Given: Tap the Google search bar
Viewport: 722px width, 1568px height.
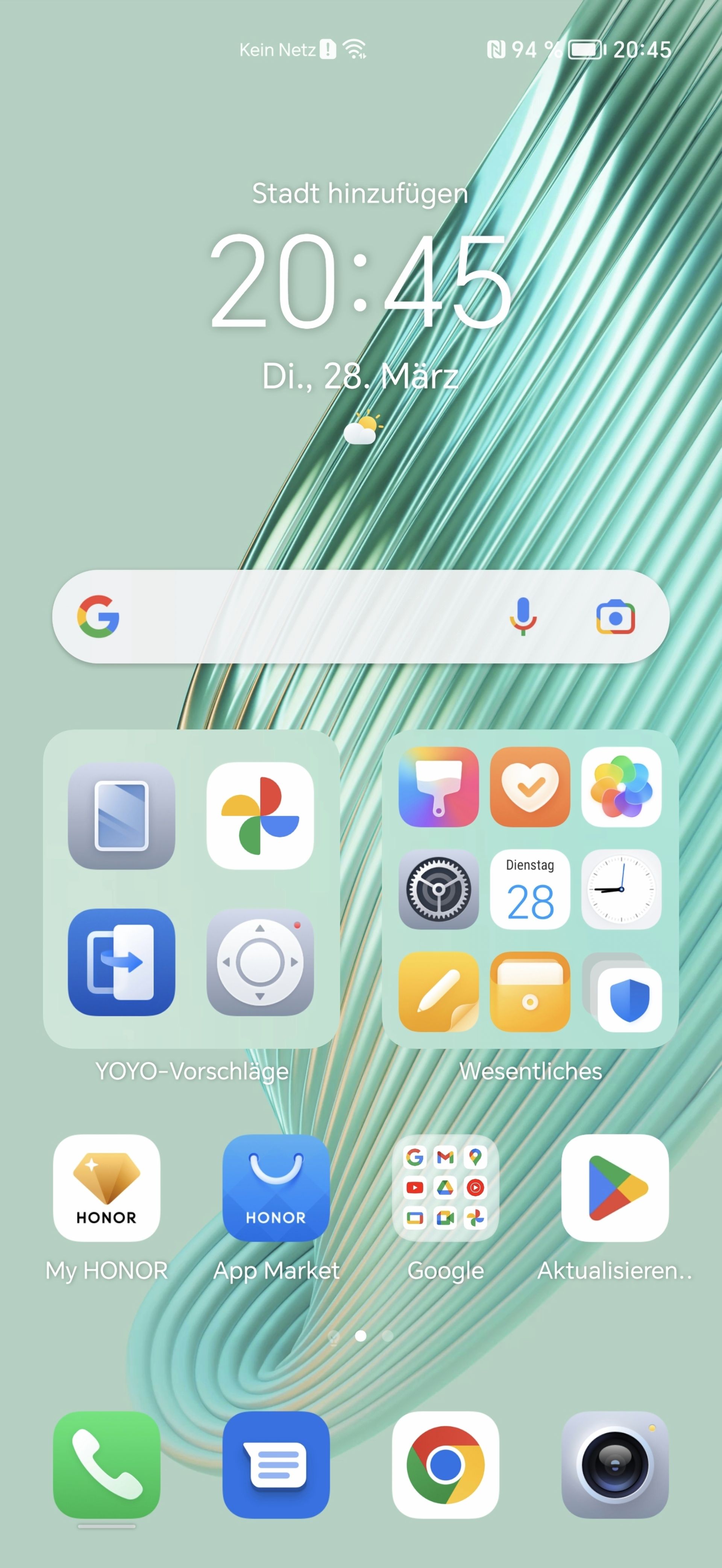Looking at the screenshot, I should click(x=304, y=616).
